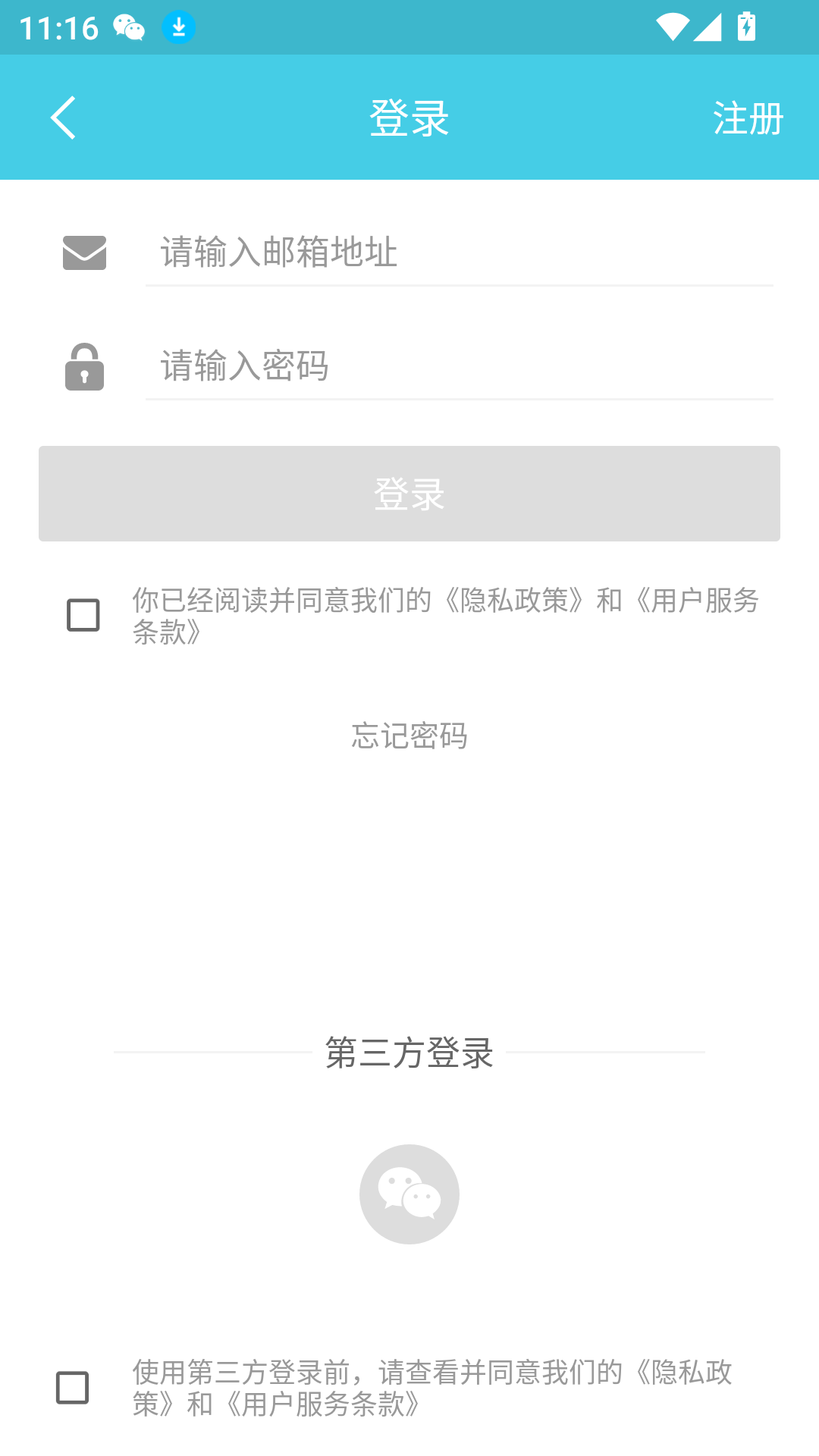Tick the third-party login agreement checkbox
The width and height of the screenshot is (819, 1456).
pyautogui.click(x=73, y=1388)
